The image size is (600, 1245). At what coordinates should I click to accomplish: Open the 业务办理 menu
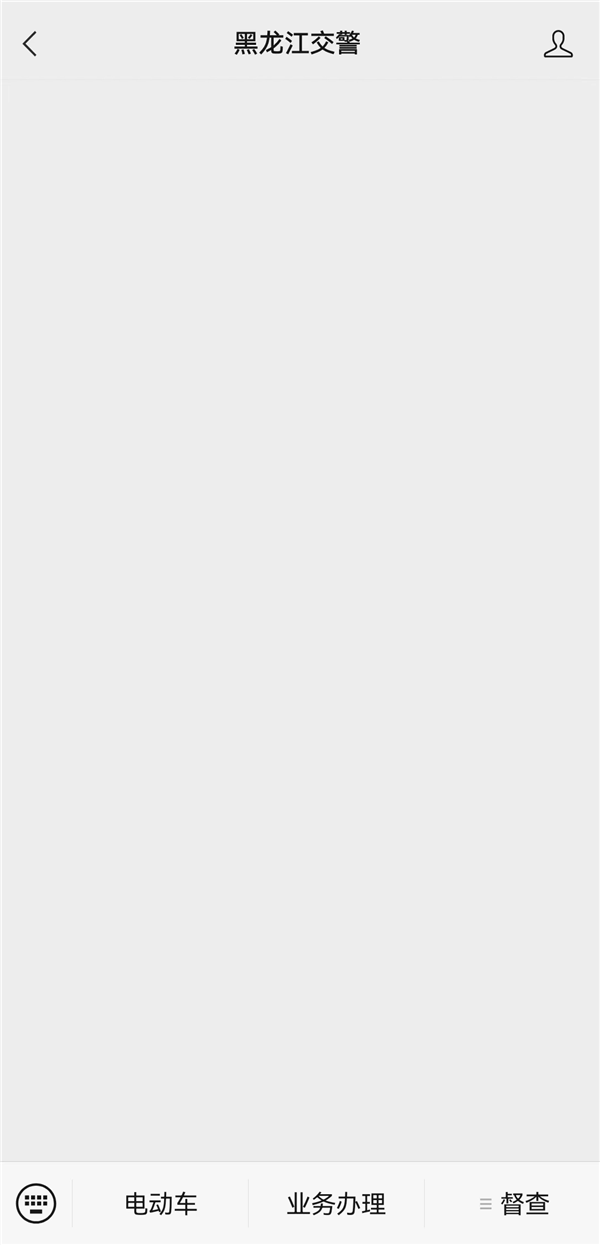(x=336, y=1204)
